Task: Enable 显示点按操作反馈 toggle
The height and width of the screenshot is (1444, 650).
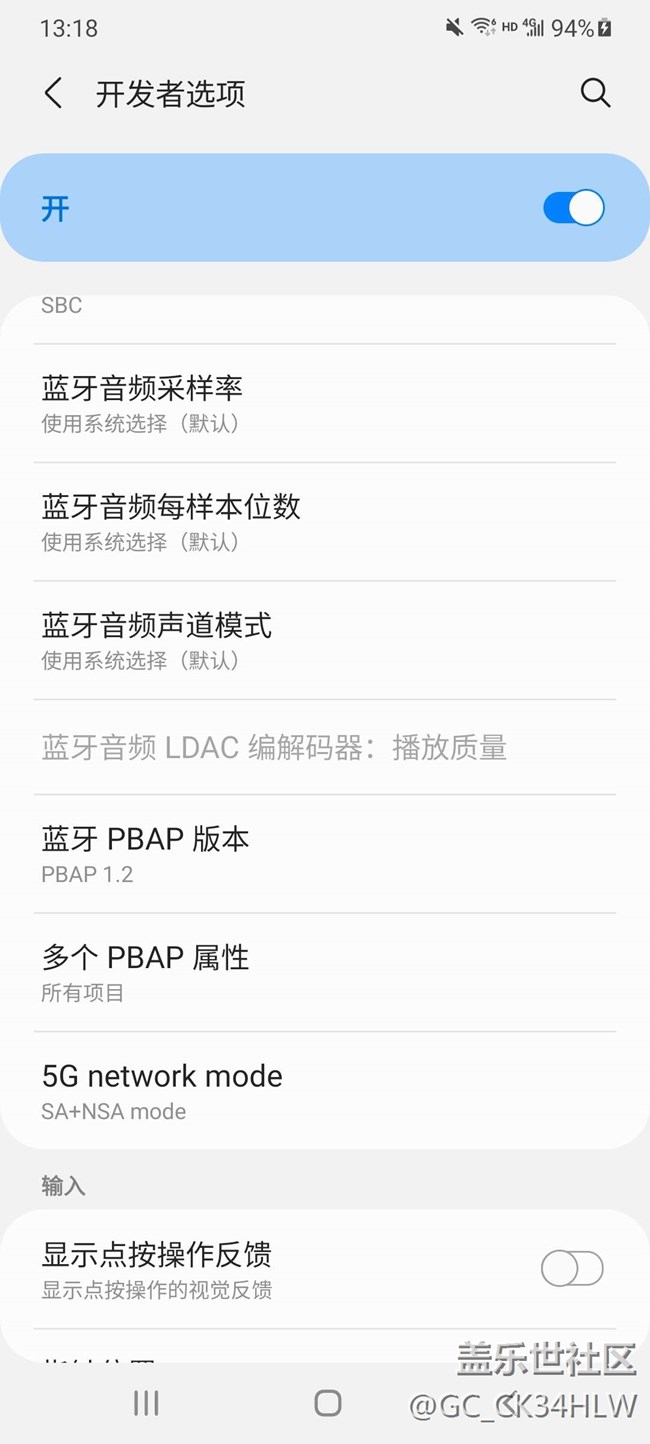Action: click(x=572, y=1269)
